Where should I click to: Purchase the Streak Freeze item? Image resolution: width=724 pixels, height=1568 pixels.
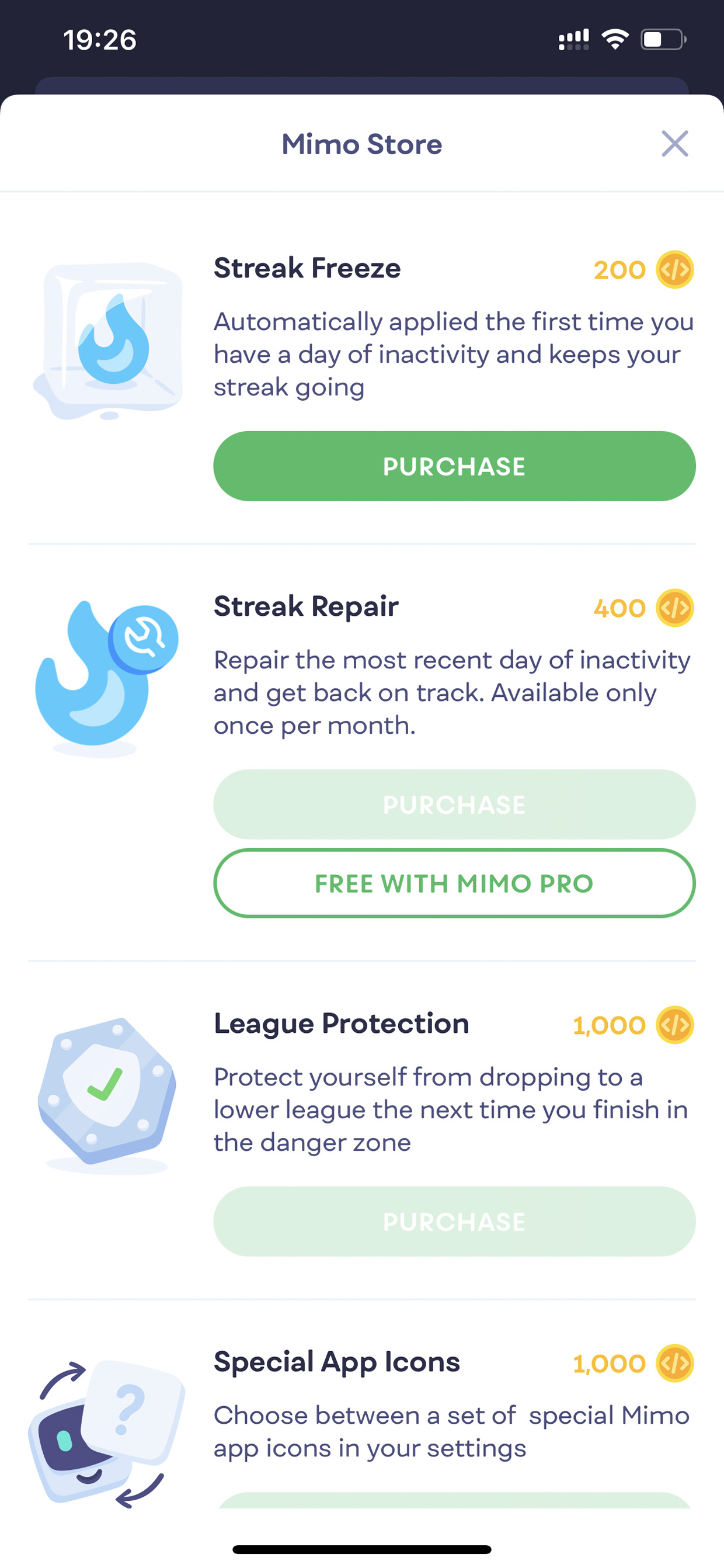454,466
